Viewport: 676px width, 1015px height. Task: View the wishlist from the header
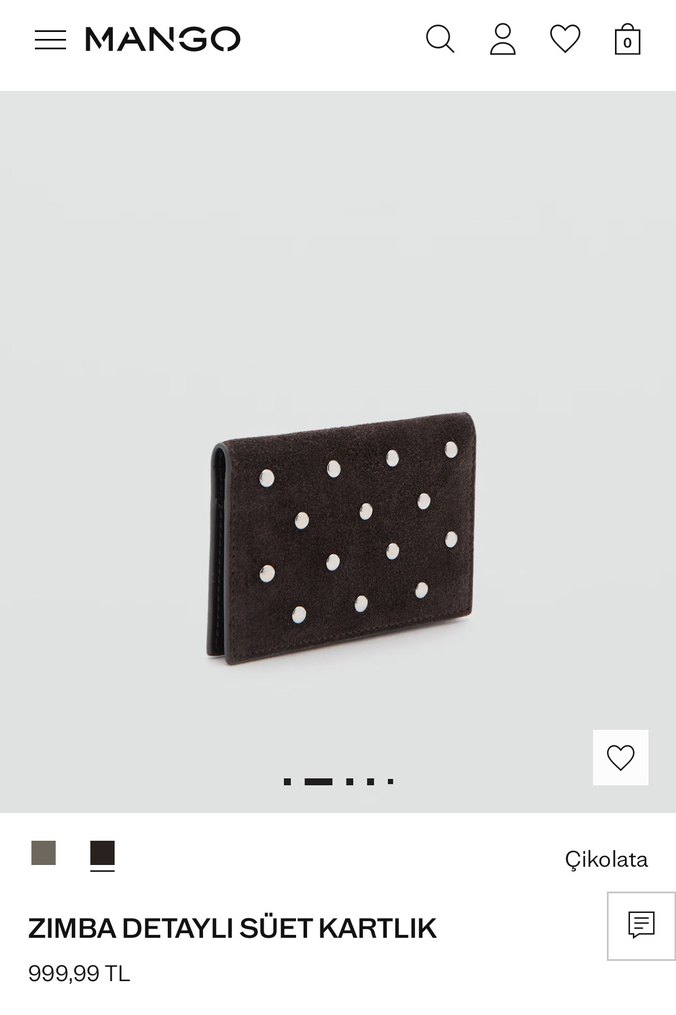565,39
